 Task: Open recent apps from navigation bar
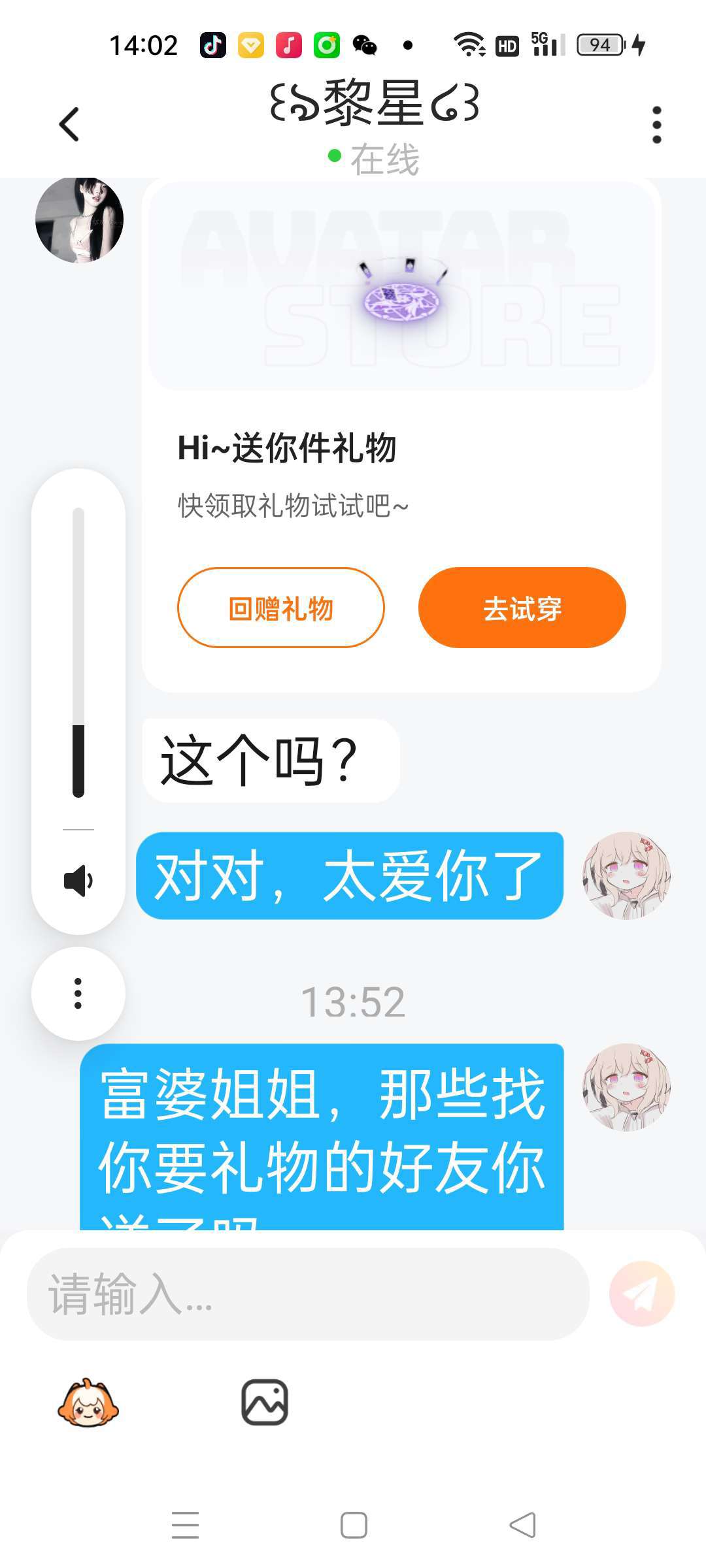click(x=185, y=1526)
